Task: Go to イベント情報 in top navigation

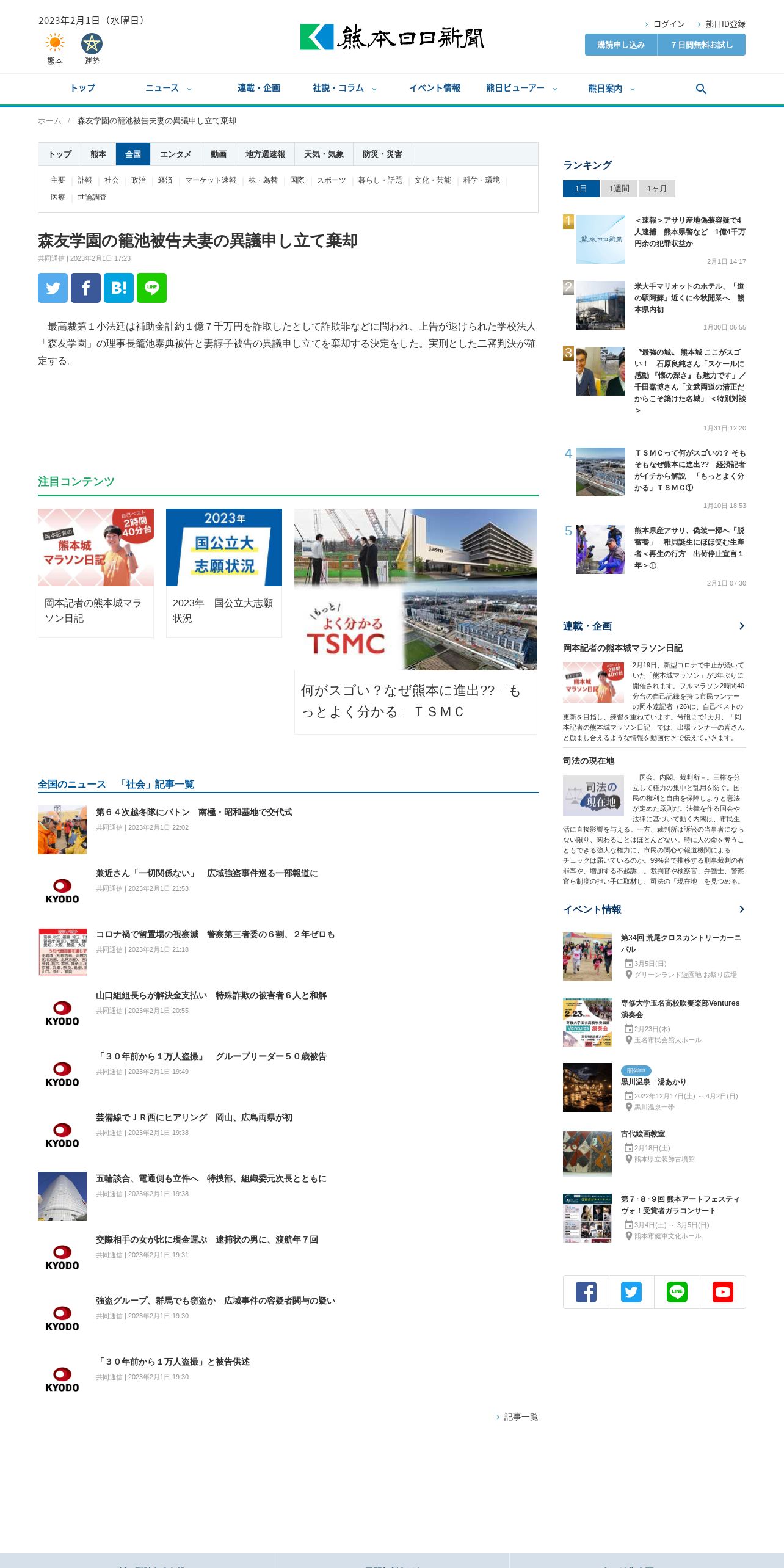Action: (435, 88)
